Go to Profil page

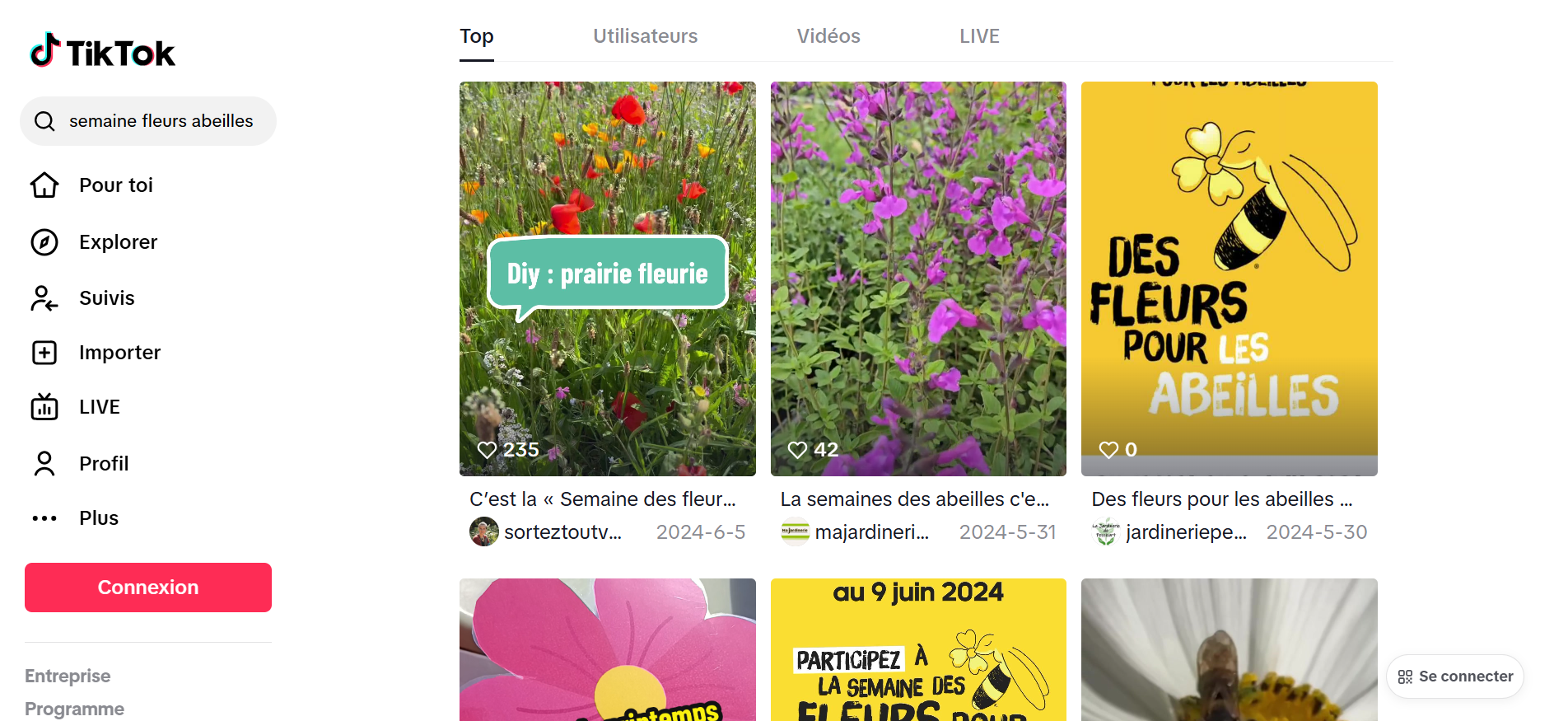click(104, 464)
